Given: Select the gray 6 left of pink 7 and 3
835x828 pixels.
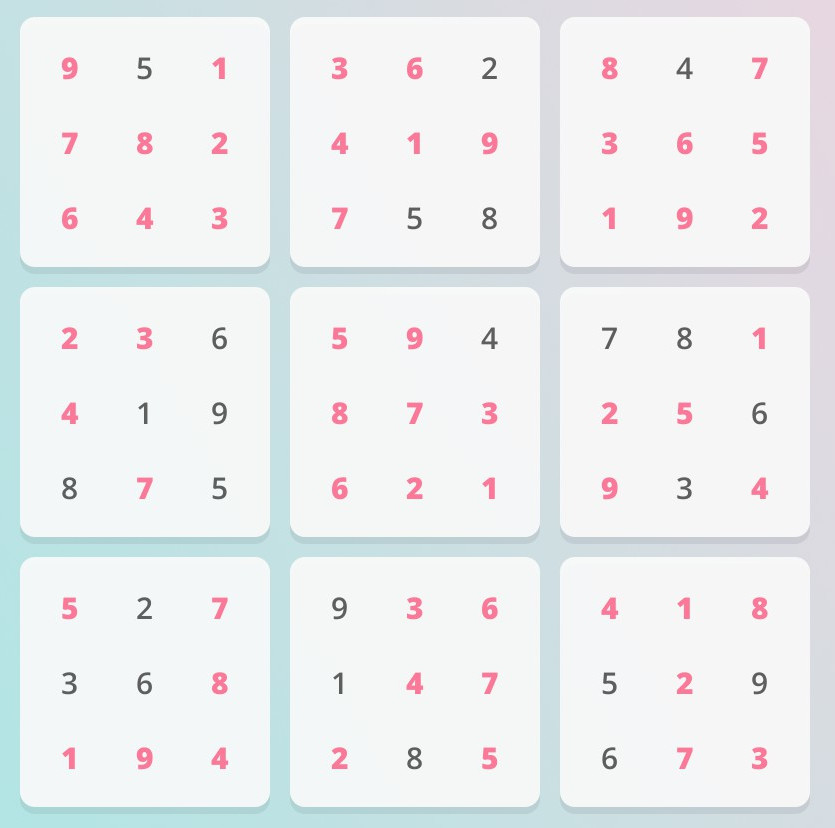Looking at the screenshot, I should coord(609,759).
